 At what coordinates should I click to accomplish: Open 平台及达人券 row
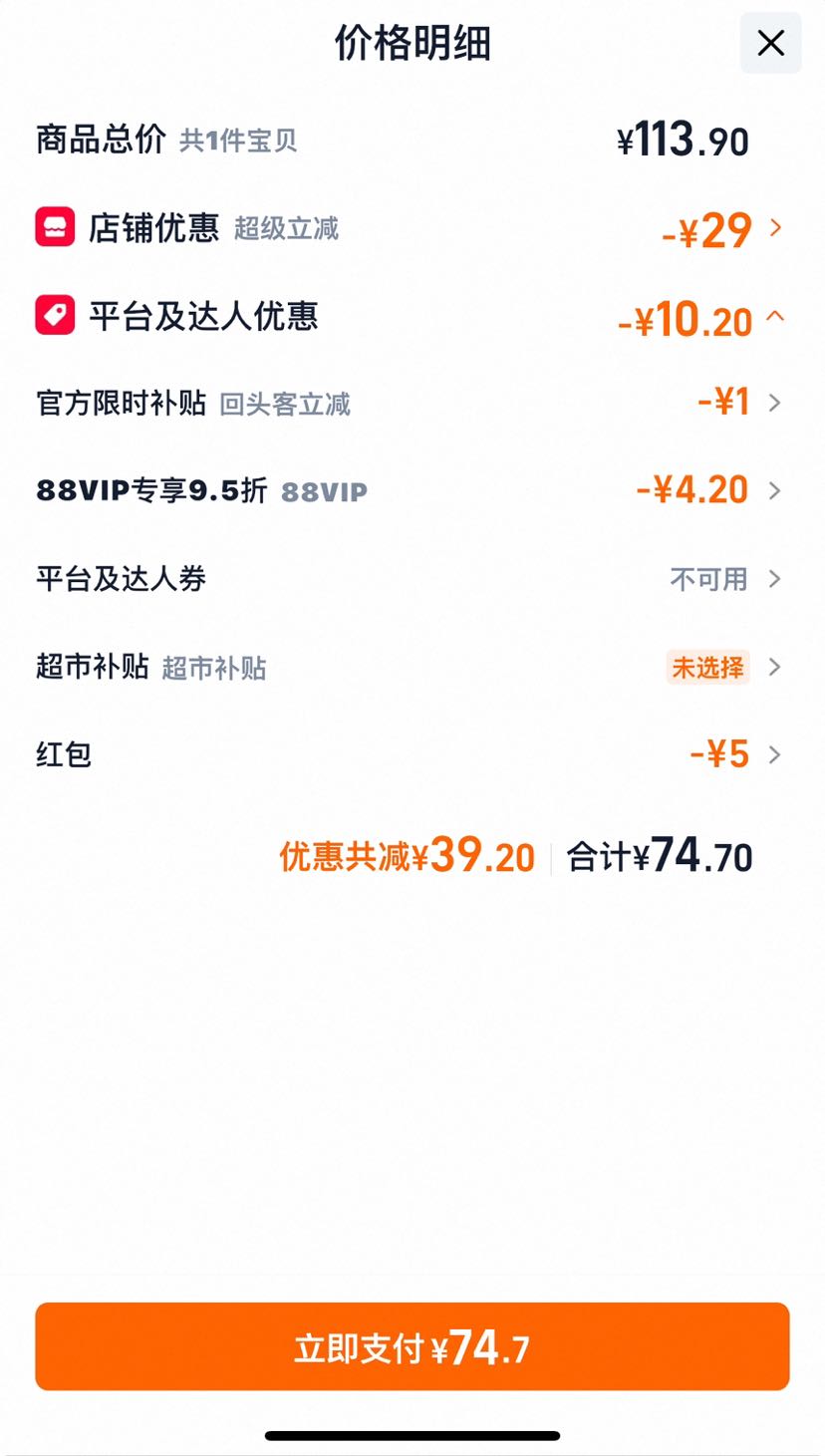click(412, 578)
